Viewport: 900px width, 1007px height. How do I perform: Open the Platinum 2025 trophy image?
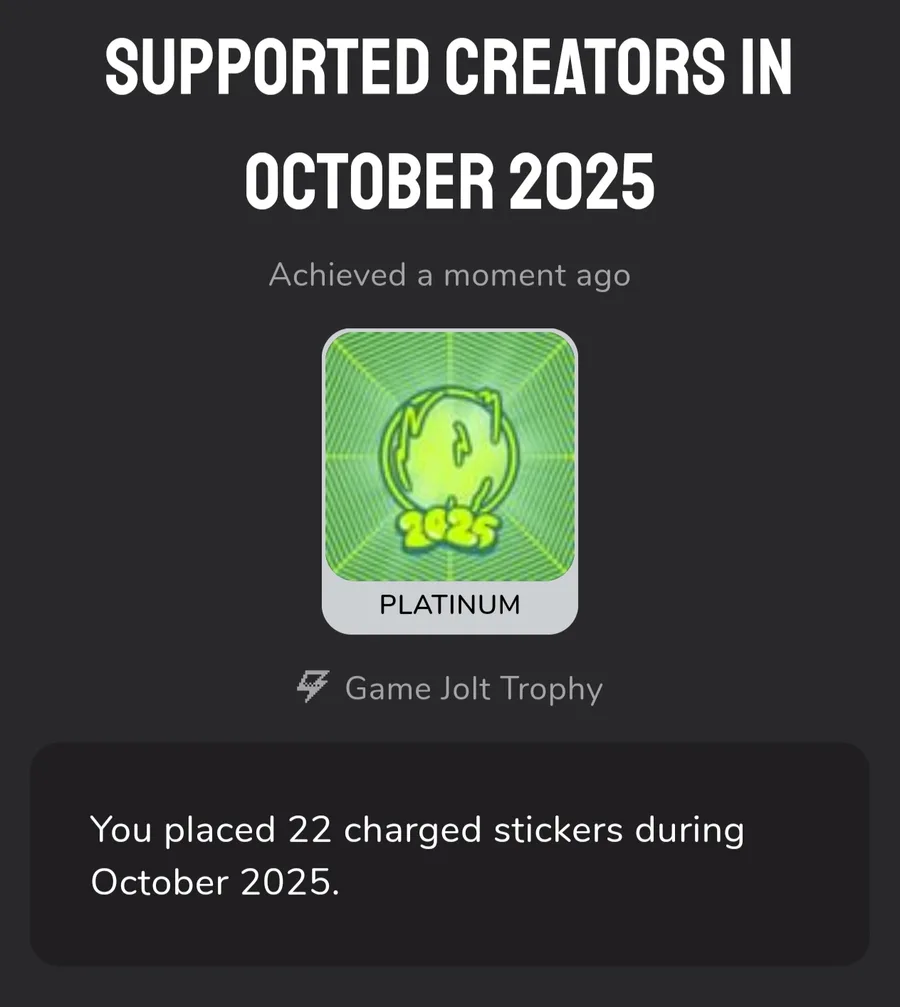point(450,456)
